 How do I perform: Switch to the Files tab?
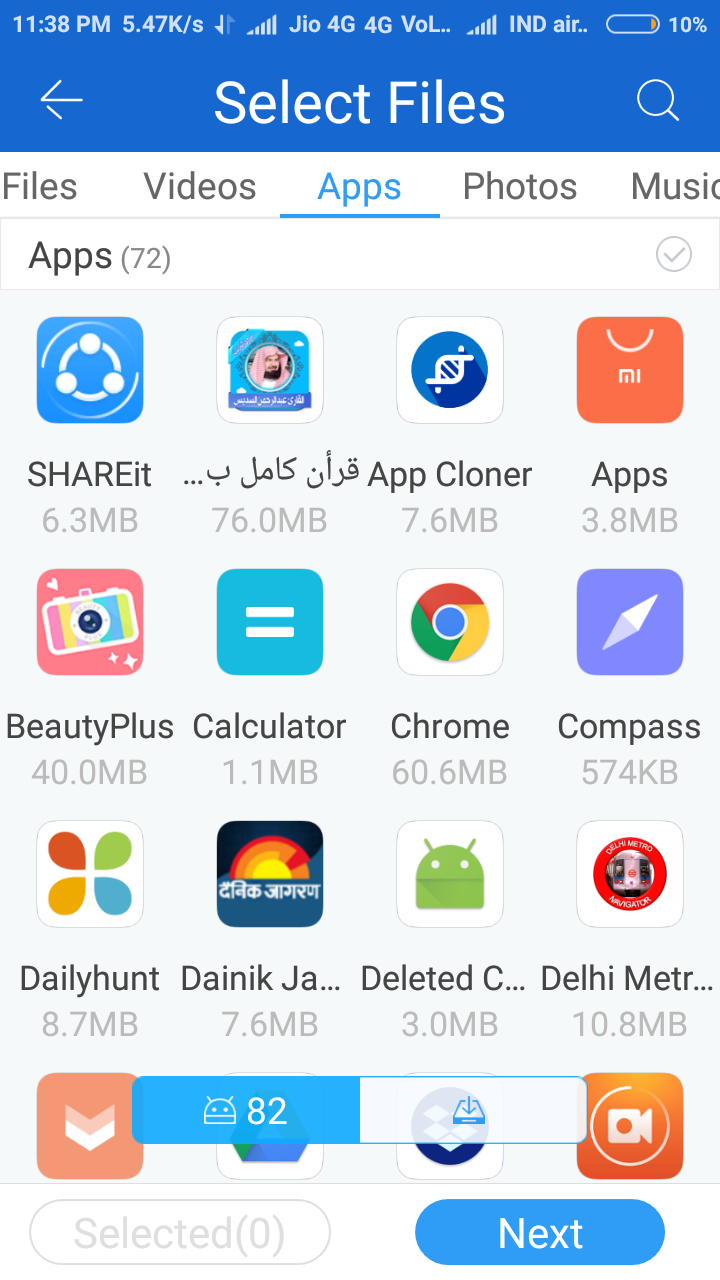pos(40,187)
